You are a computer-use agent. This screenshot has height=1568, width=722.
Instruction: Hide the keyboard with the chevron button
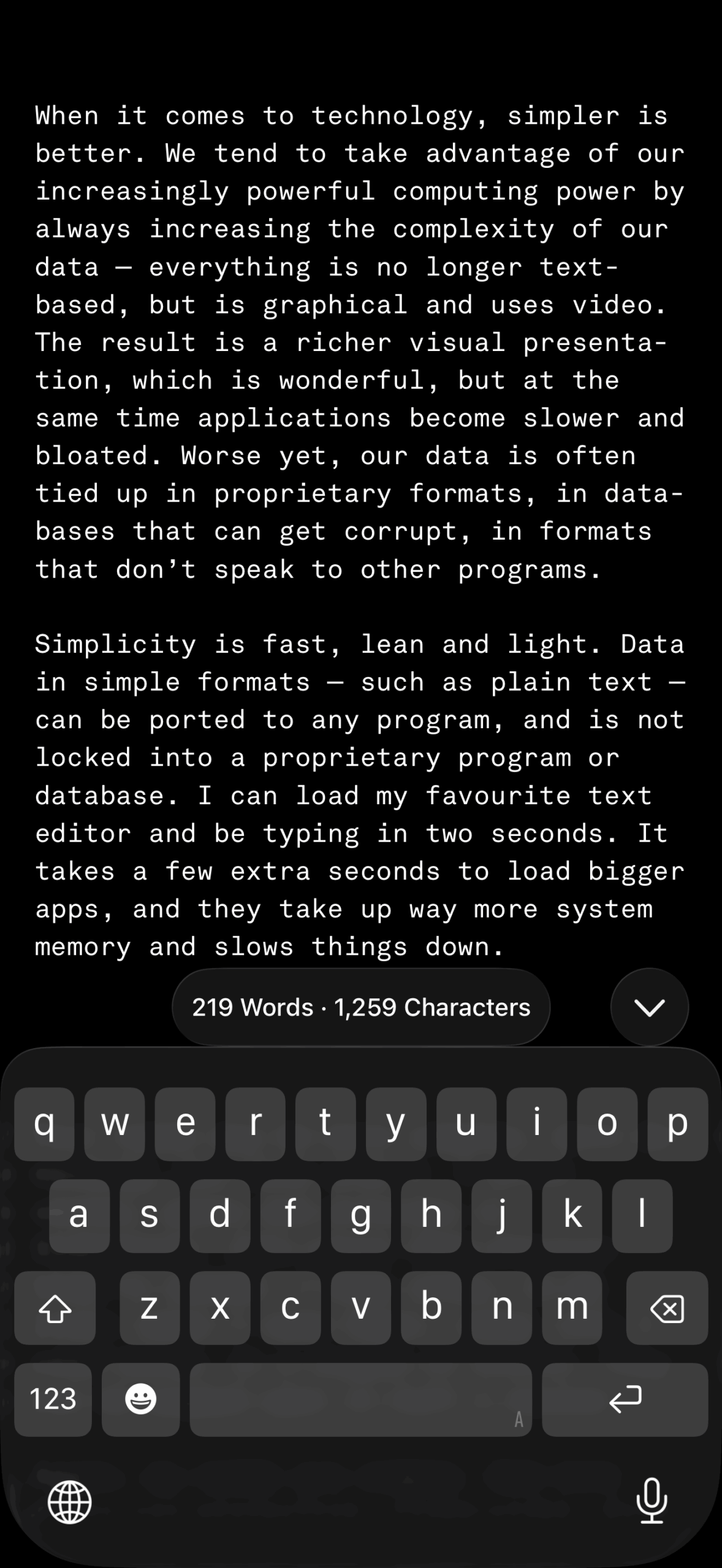coord(649,1007)
